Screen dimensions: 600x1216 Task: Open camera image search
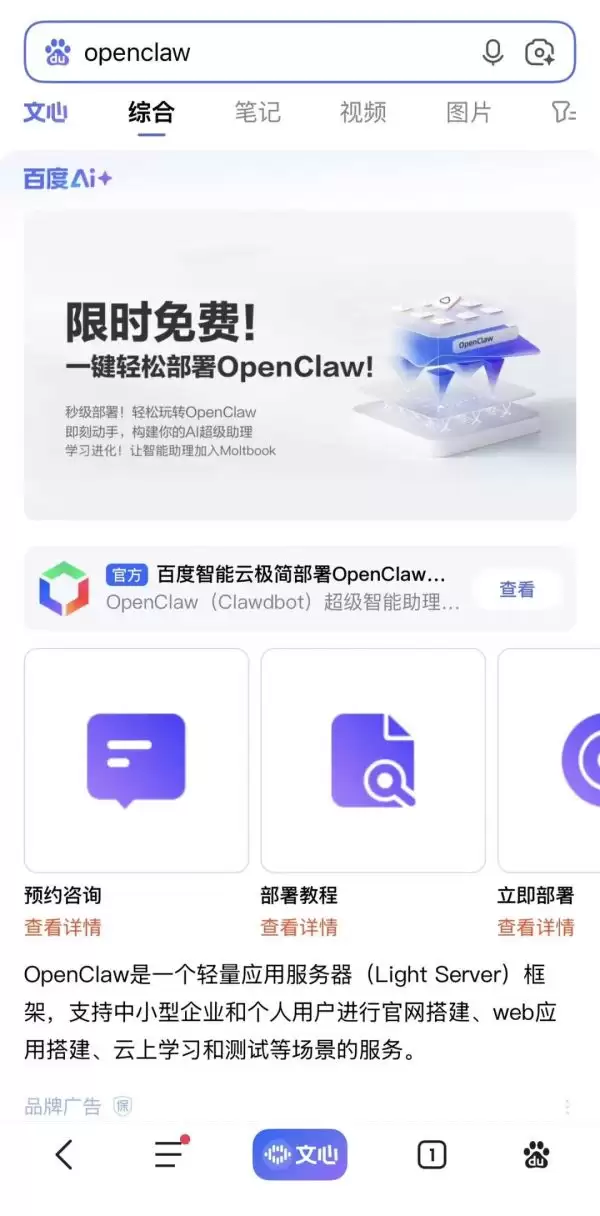click(x=540, y=53)
